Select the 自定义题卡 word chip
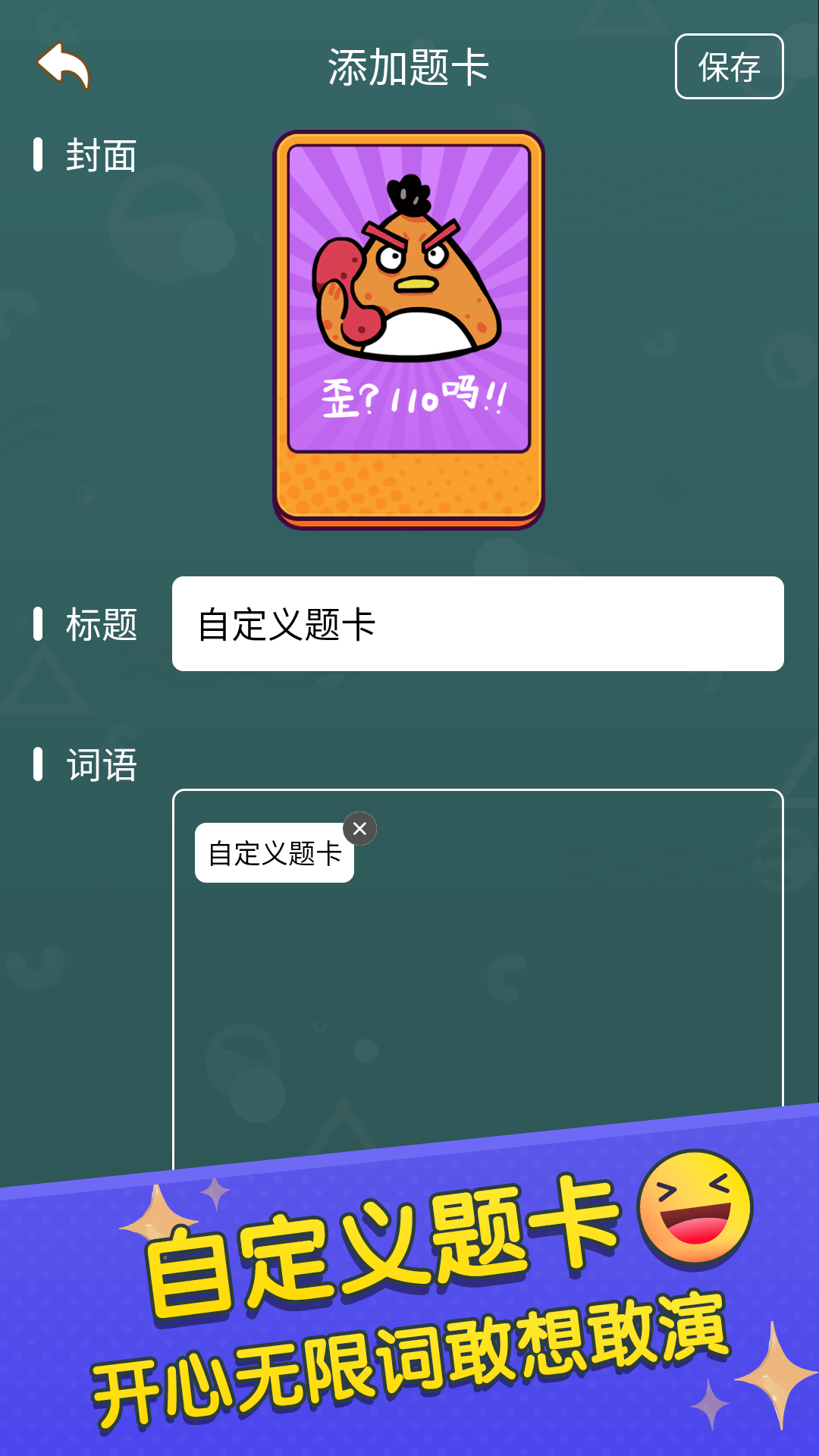Image resolution: width=819 pixels, height=1456 pixels. [x=275, y=853]
